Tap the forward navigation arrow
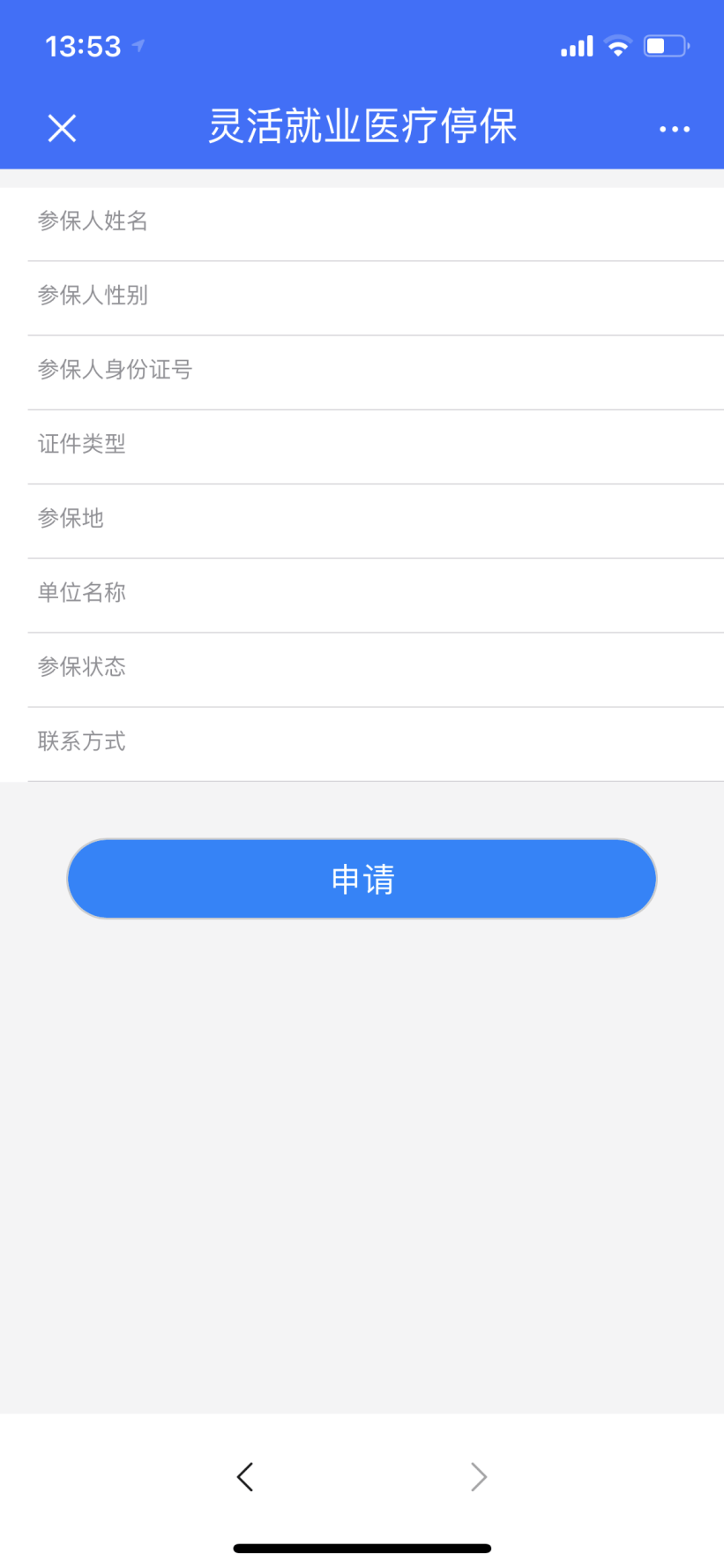 tap(479, 1476)
